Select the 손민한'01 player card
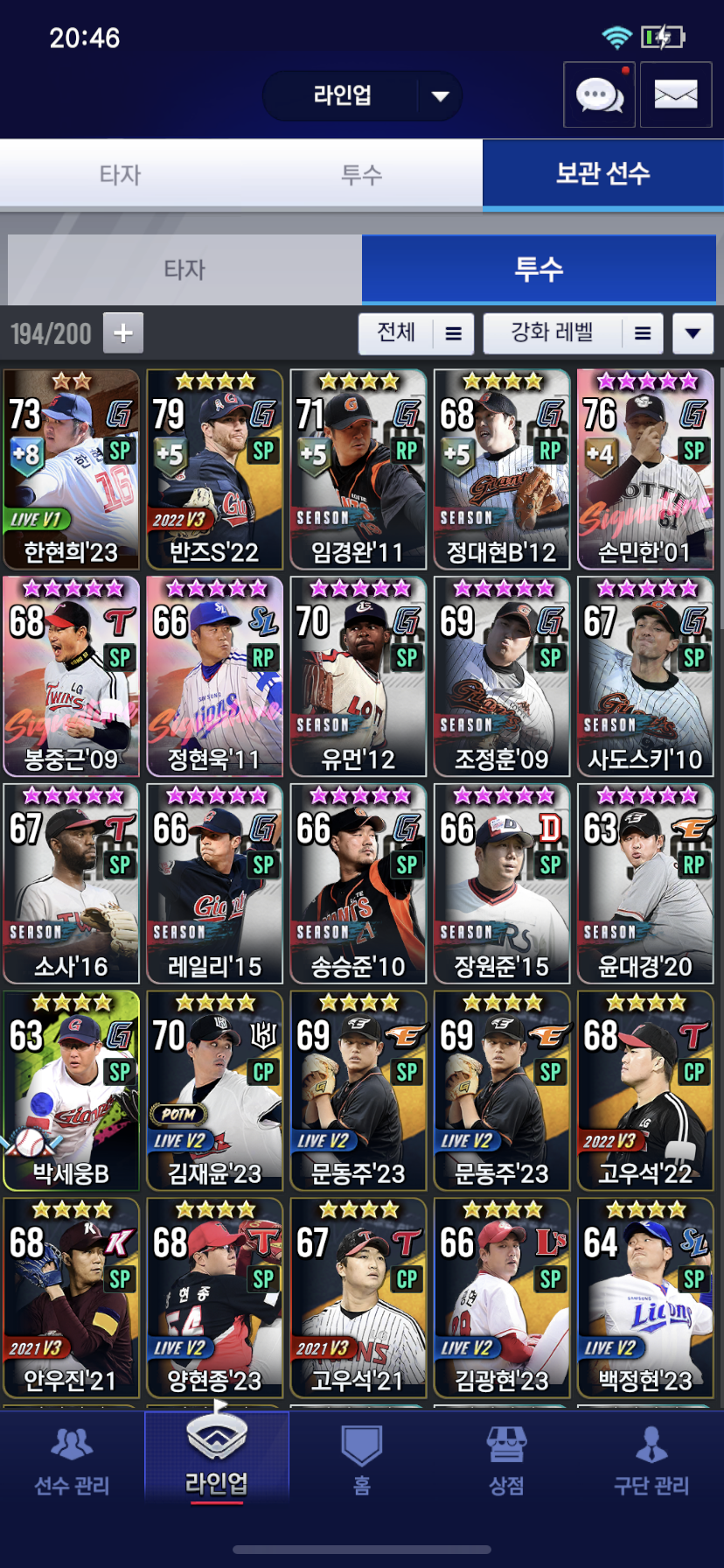Viewport: 724px width, 1568px height. [x=645, y=470]
